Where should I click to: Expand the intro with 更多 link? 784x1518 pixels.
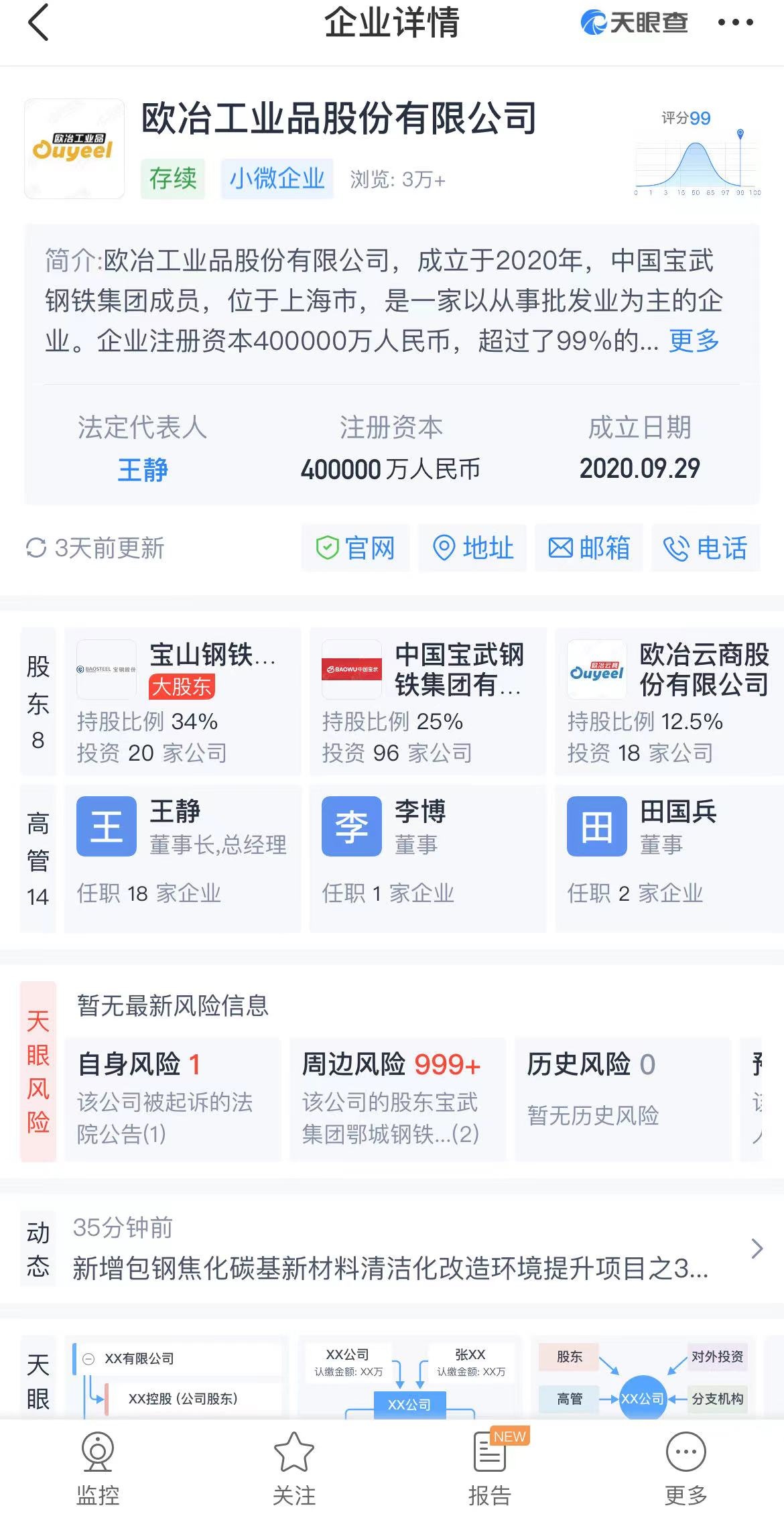coord(694,340)
